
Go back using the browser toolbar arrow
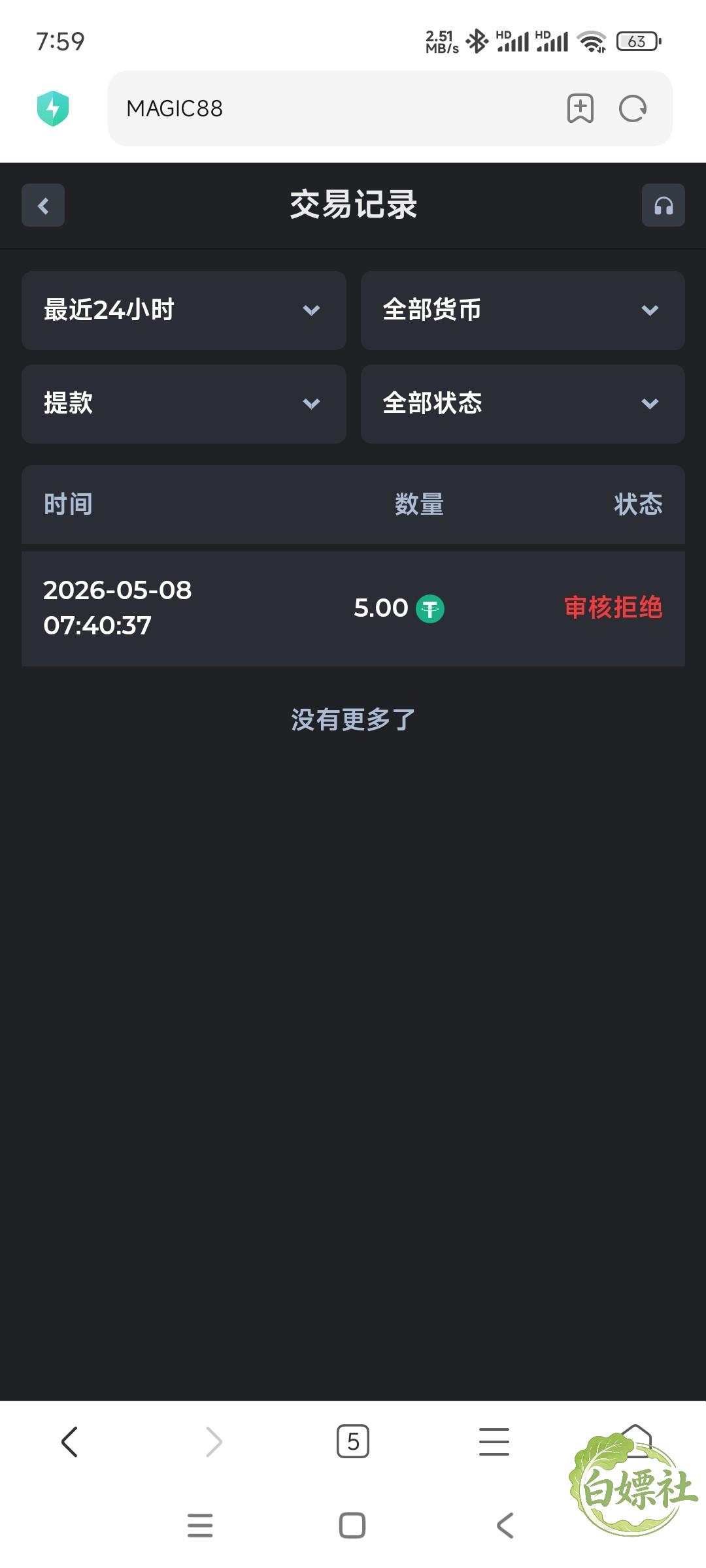pos(69,1441)
